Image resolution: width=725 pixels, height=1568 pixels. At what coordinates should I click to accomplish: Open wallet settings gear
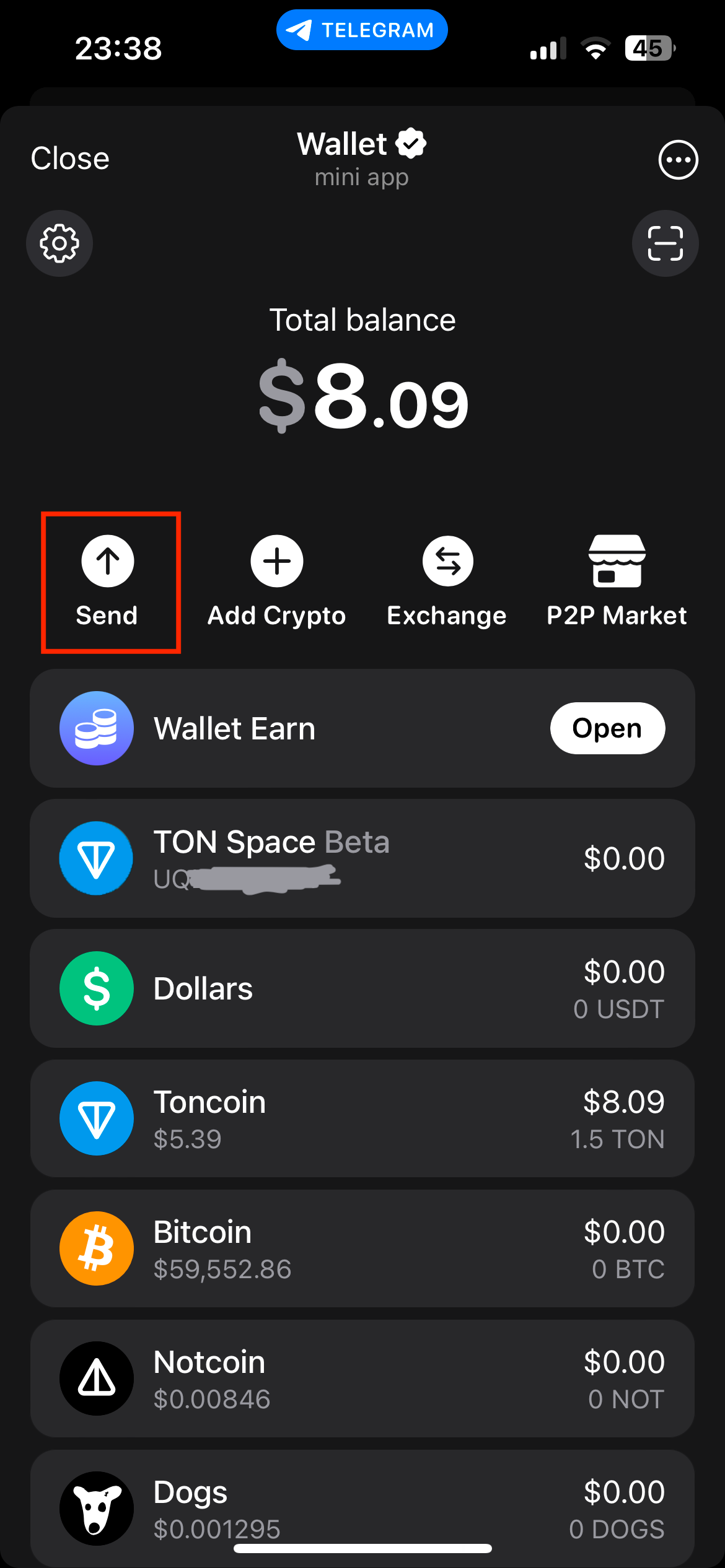[59, 243]
